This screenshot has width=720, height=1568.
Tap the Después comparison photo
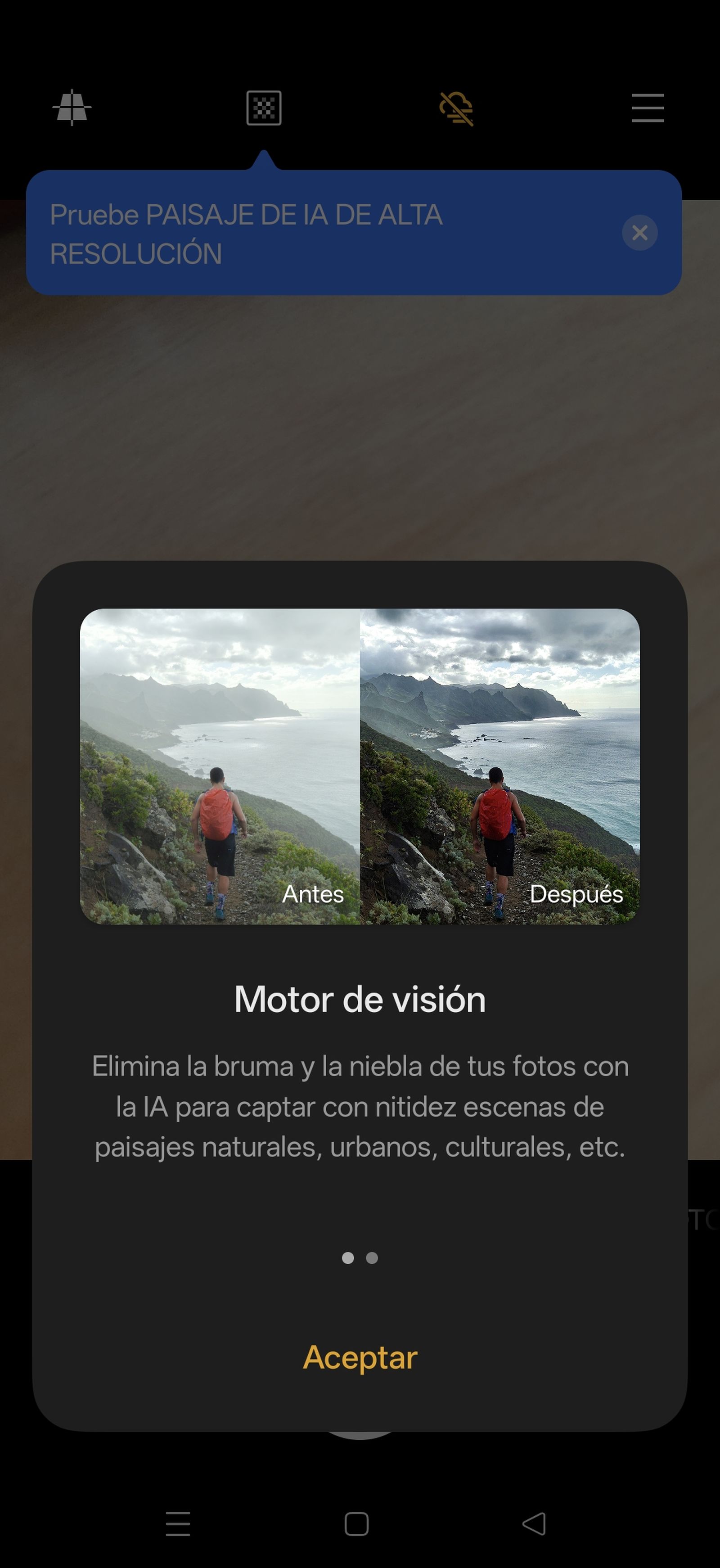[499, 761]
